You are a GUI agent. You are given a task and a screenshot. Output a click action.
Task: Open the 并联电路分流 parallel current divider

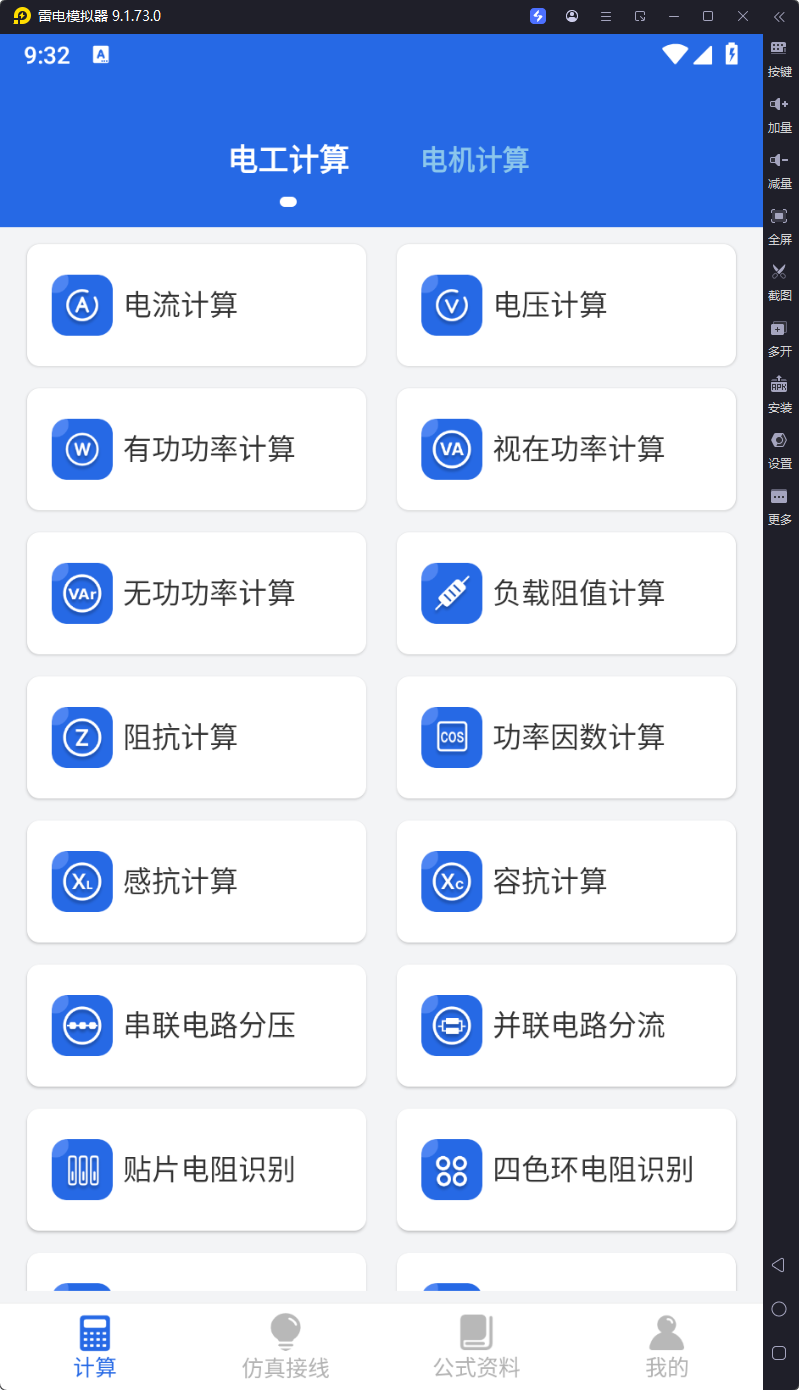pos(566,1025)
